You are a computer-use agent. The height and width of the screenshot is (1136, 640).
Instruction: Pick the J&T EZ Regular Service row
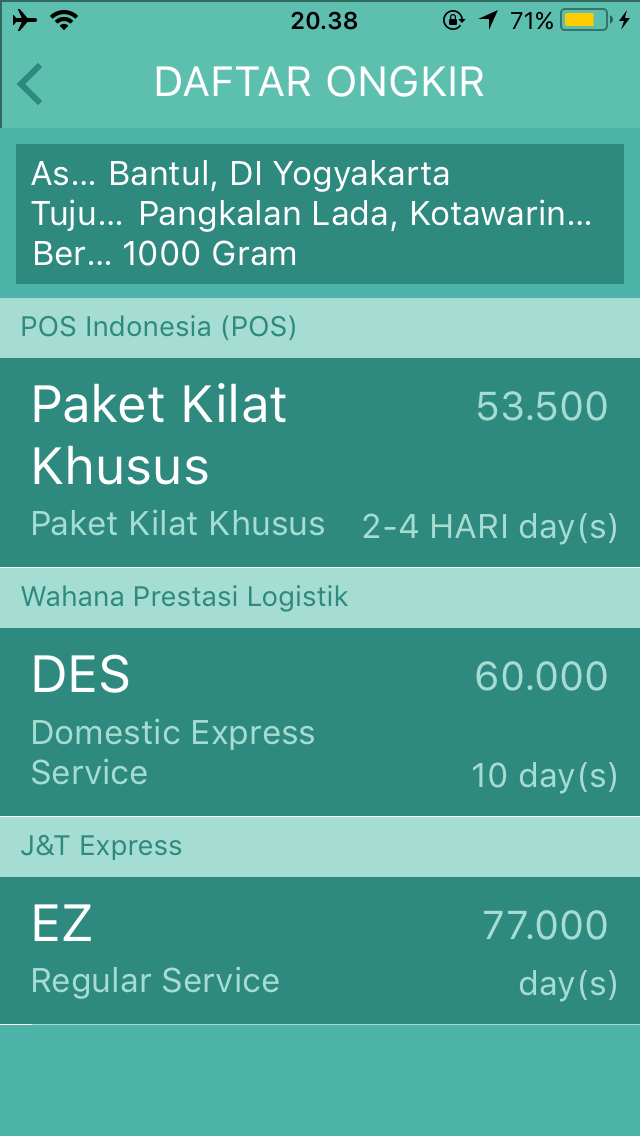(x=320, y=950)
